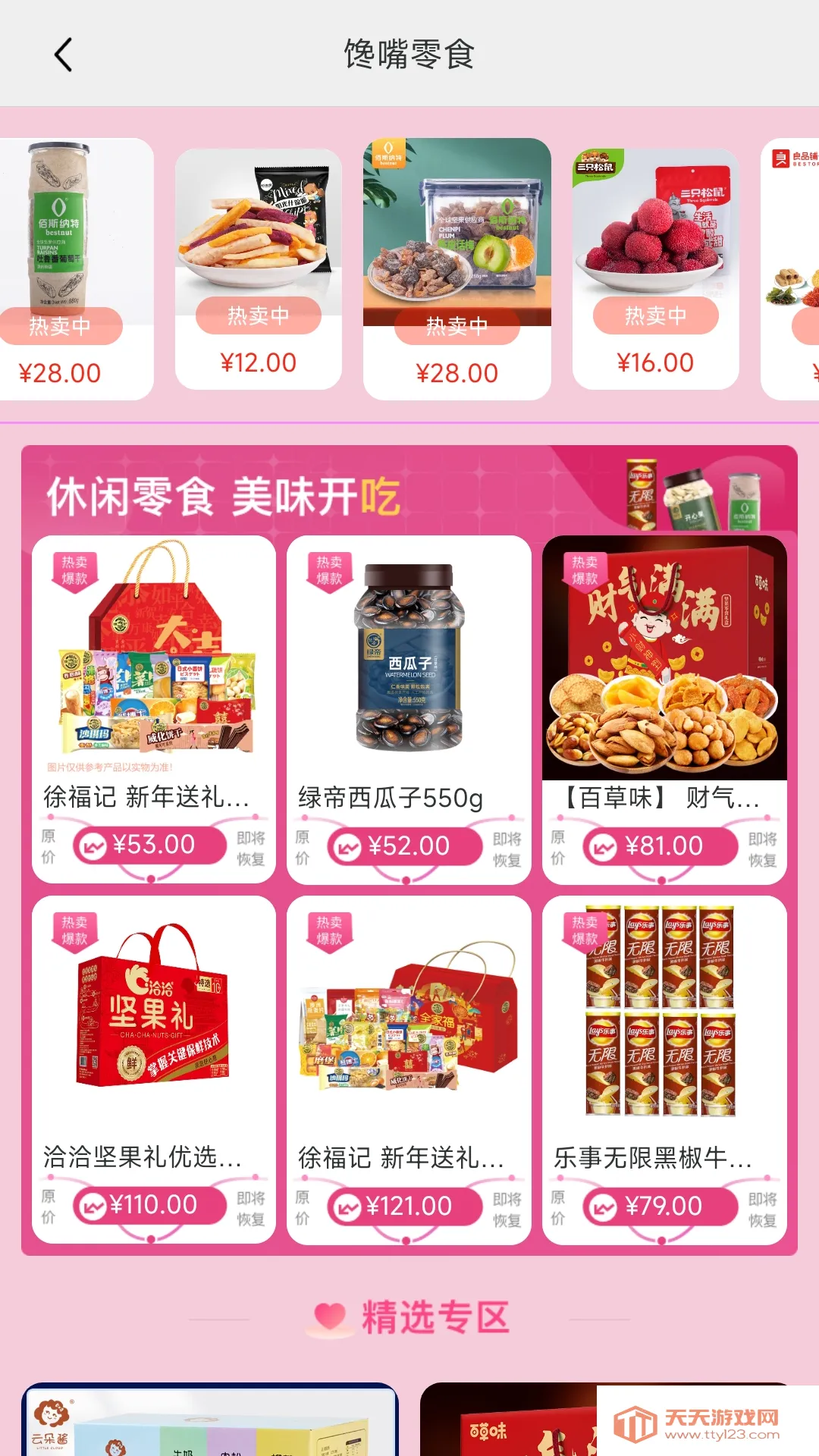
Task: Open 徐福记 新年送礼 ¥121.00 product card
Action: tap(409, 1031)
